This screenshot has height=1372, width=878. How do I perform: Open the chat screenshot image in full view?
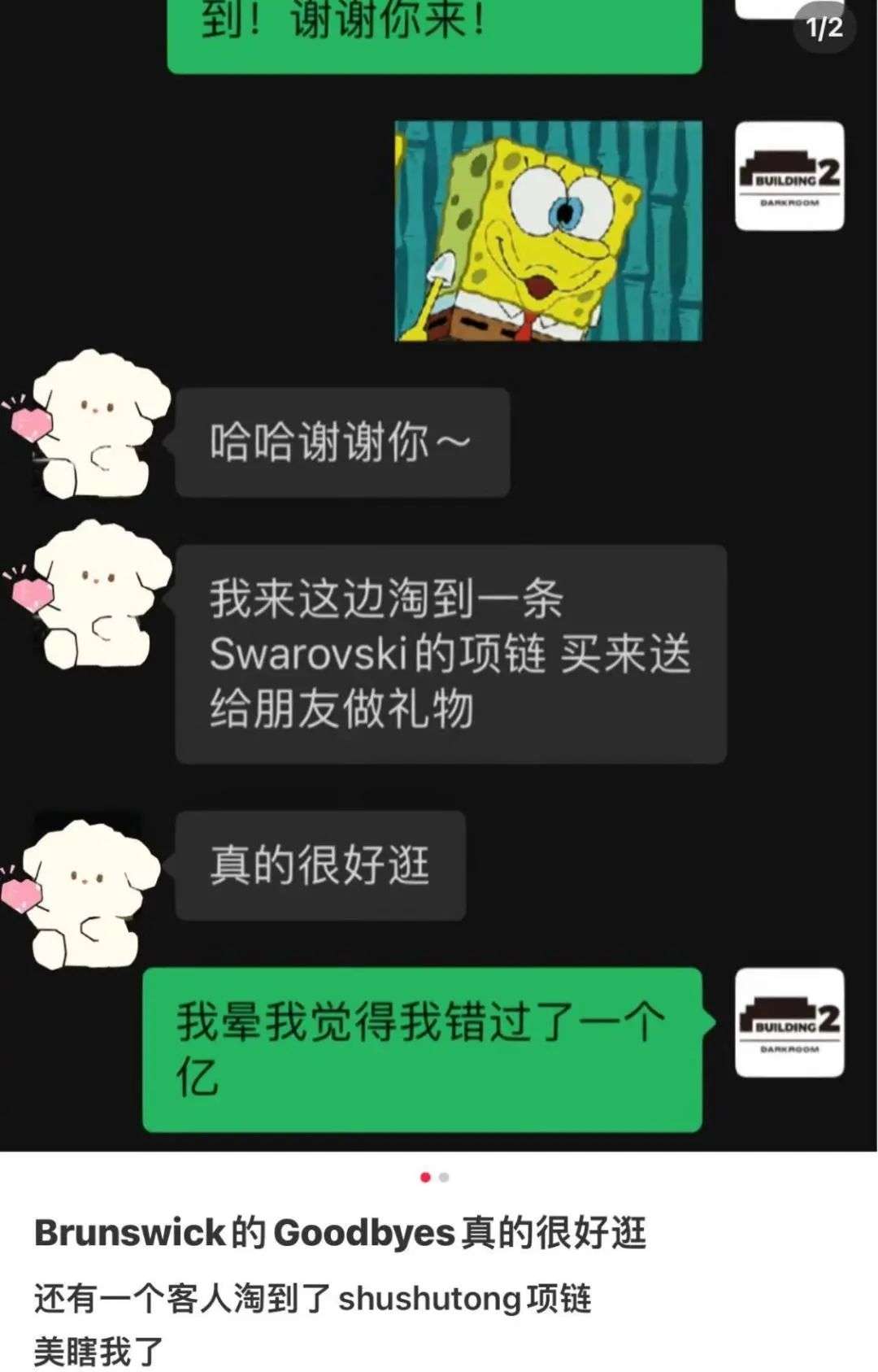439,569
